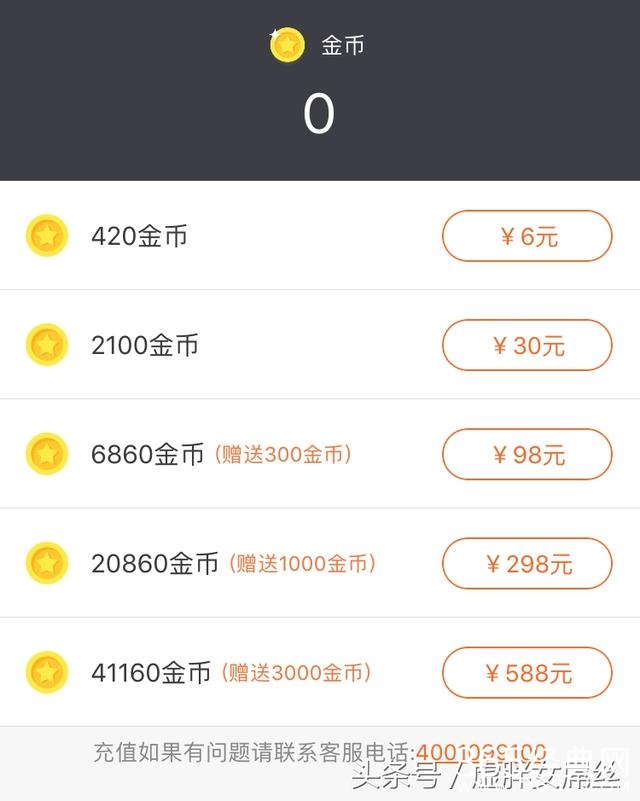Purchase 6860金币 with the ¥98元 button
Image resolution: width=640 pixels, height=801 pixels.
pyautogui.click(x=527, y=455)
